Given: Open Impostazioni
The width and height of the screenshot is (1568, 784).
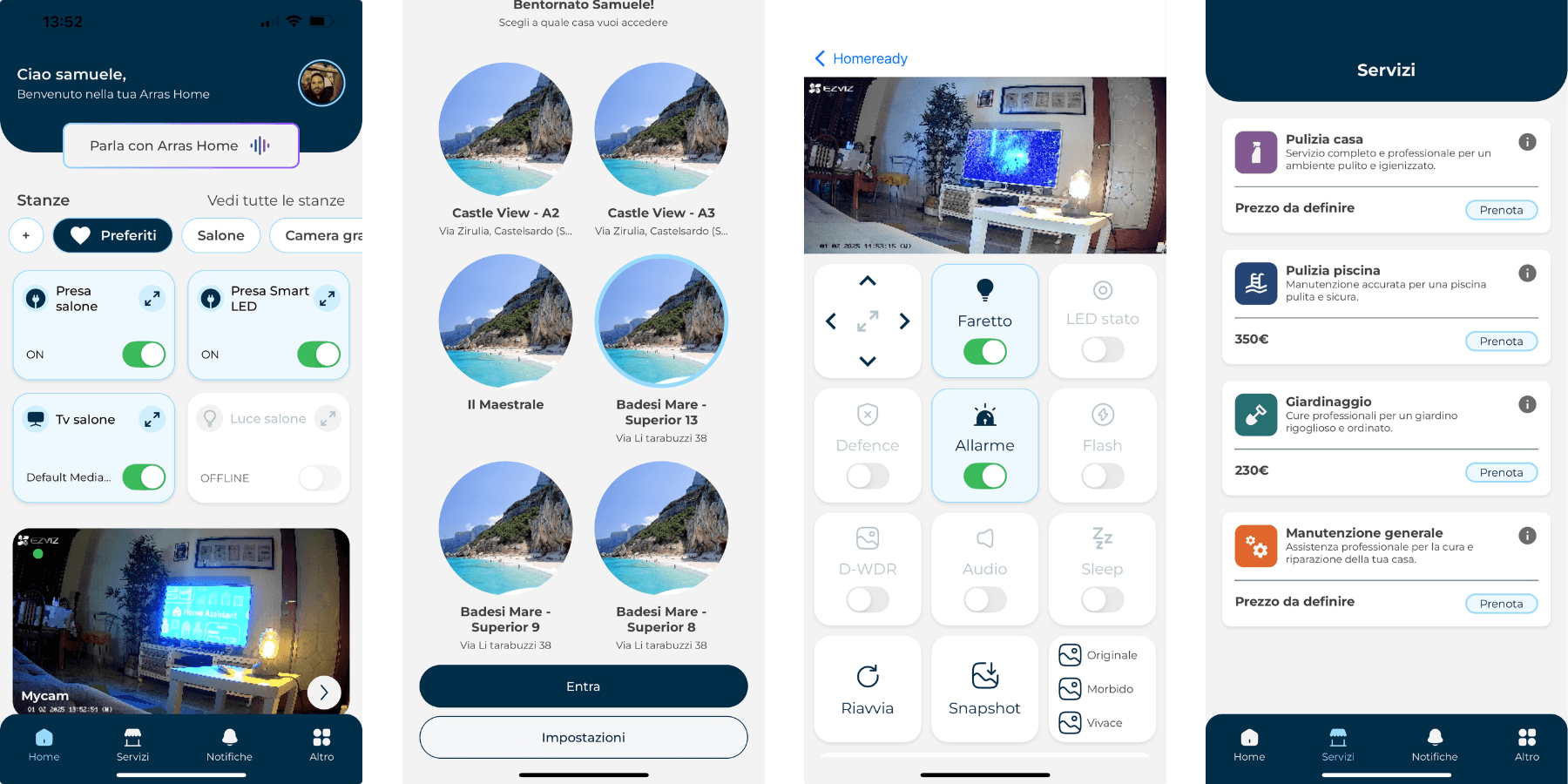Looking at the screenshot, I should pos(583,738).
